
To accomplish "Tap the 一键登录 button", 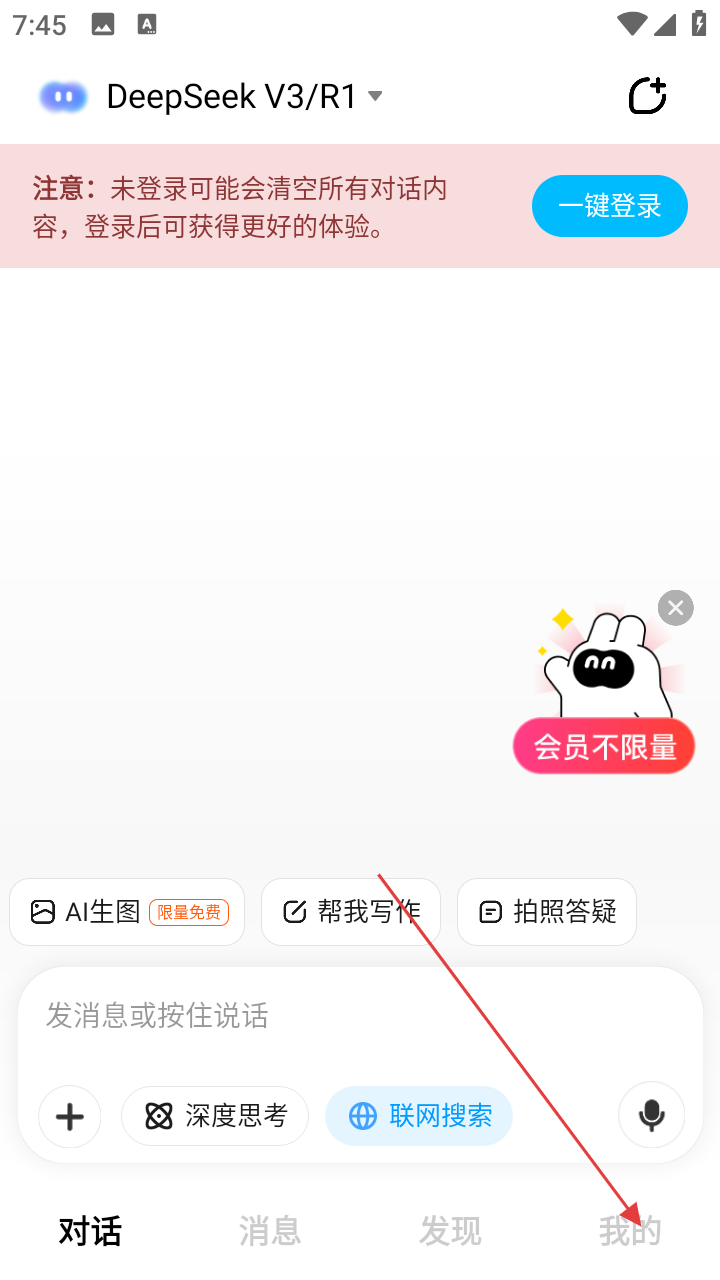I will pos(610,206).
